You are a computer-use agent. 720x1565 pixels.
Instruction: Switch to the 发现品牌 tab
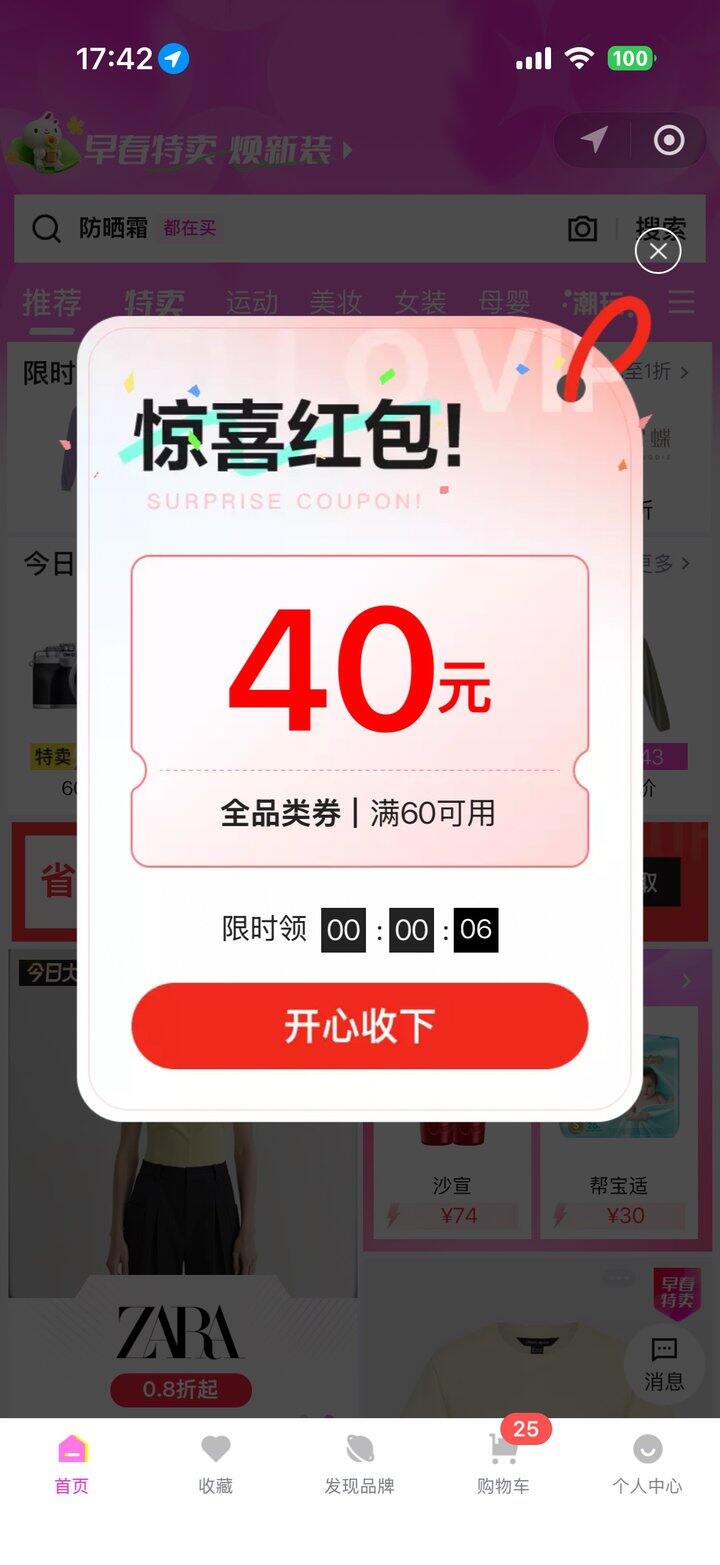click(359, 1464)
